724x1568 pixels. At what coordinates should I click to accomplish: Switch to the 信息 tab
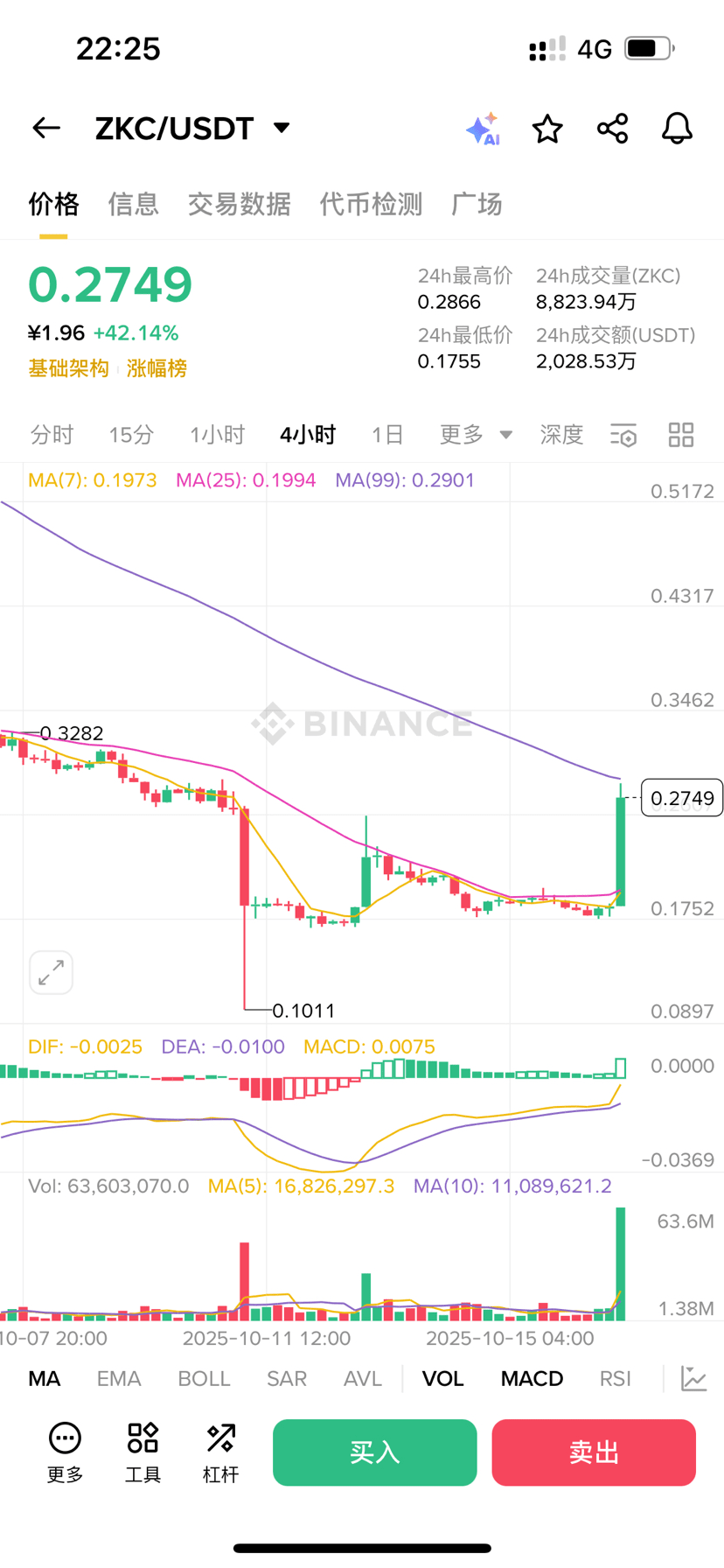(x=133, y=204)
